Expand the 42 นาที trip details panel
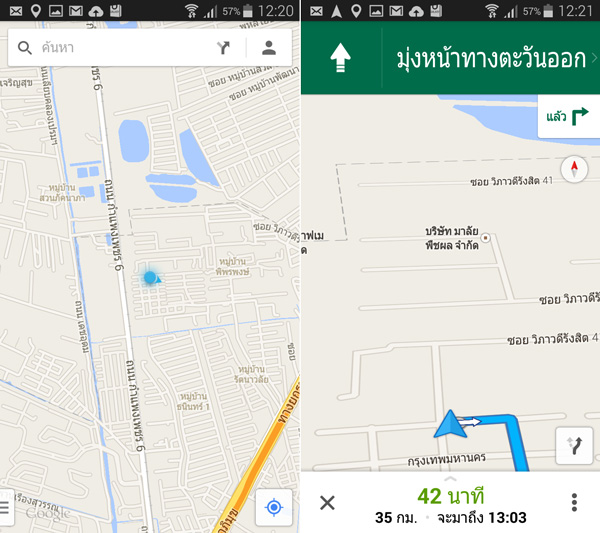Image resolution: width=600 pixels, height=533 pixels. (450, 503)
